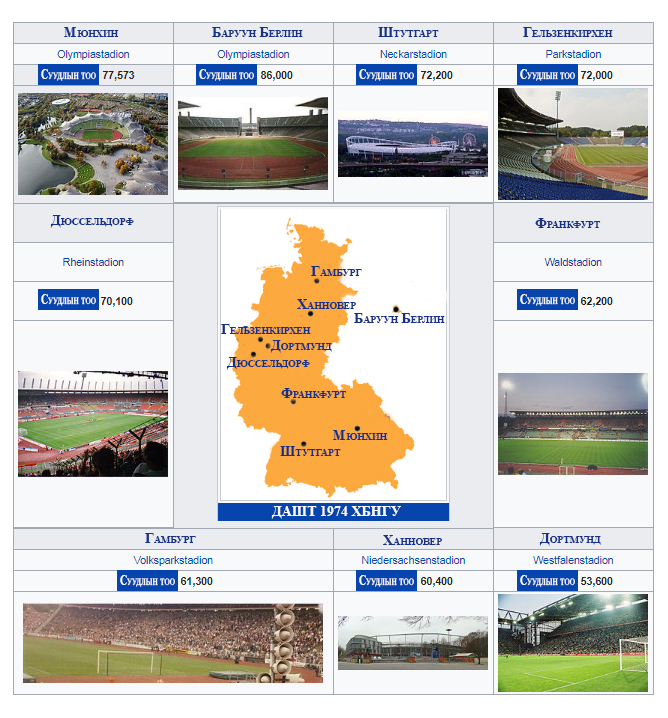The height and width of the screenshot is (718, 668).
Task: Open the Olympiastadion link under Мюнхен
Action: pyautogui.click(x=93, y=54)
